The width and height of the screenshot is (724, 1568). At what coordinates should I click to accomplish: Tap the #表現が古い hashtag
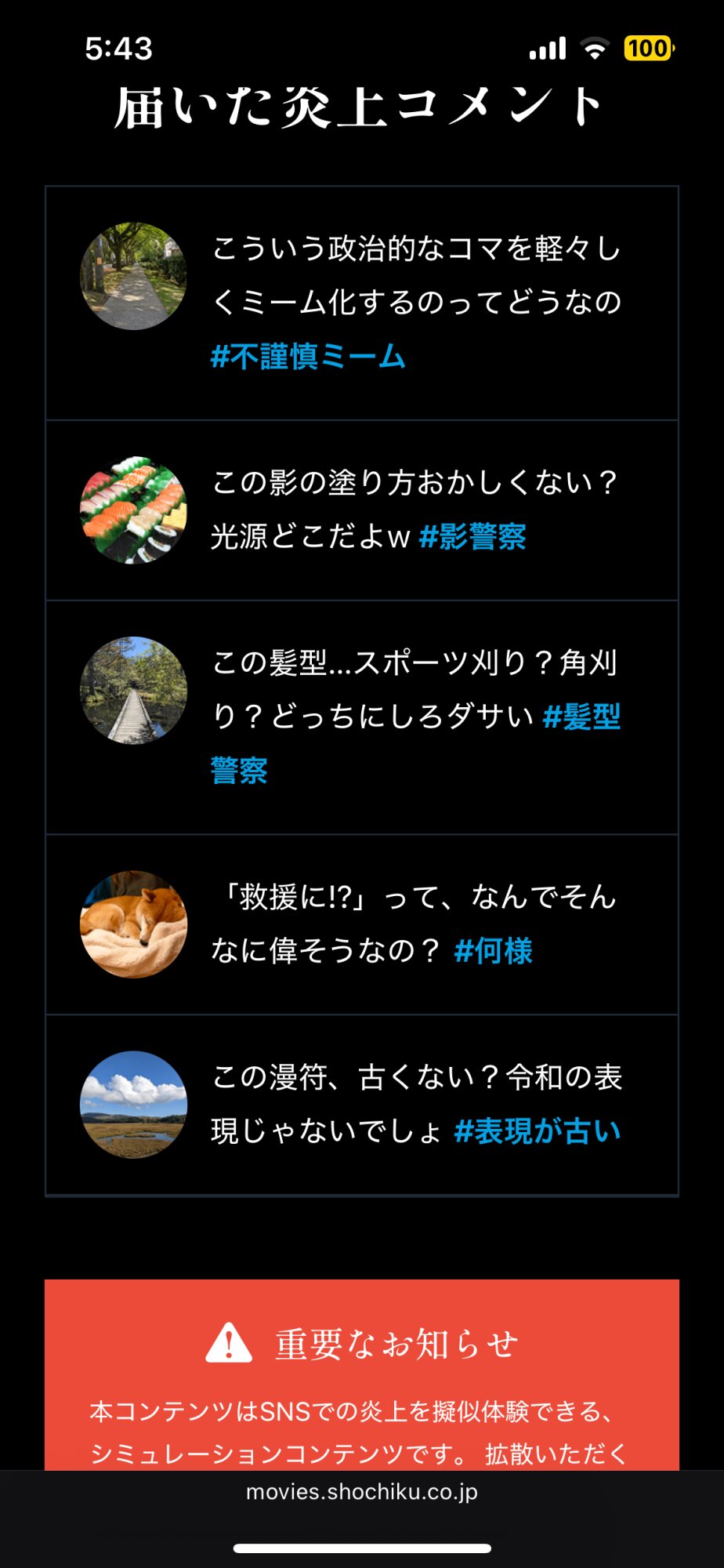(x=538, y=1131)
